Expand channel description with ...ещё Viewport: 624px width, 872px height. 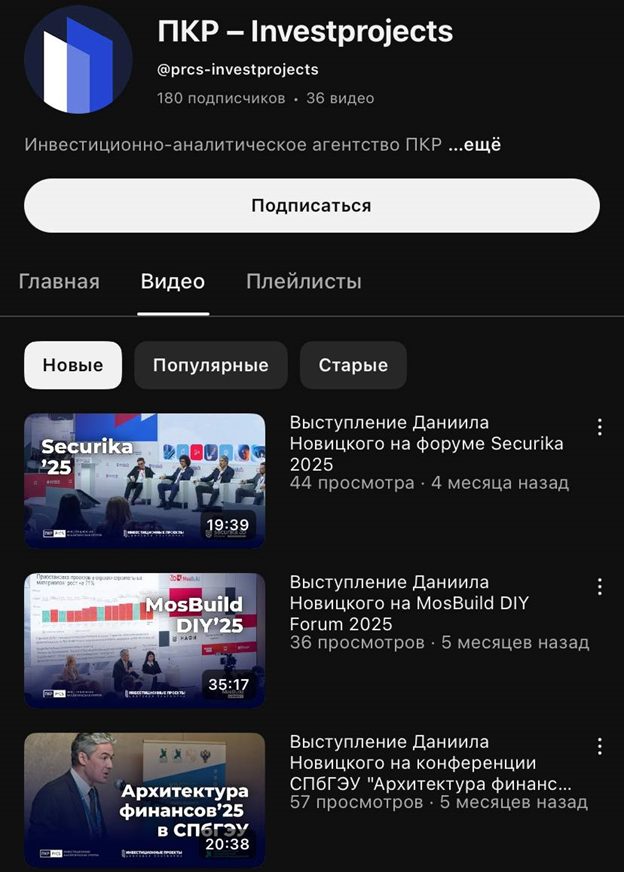pos(474,145)
